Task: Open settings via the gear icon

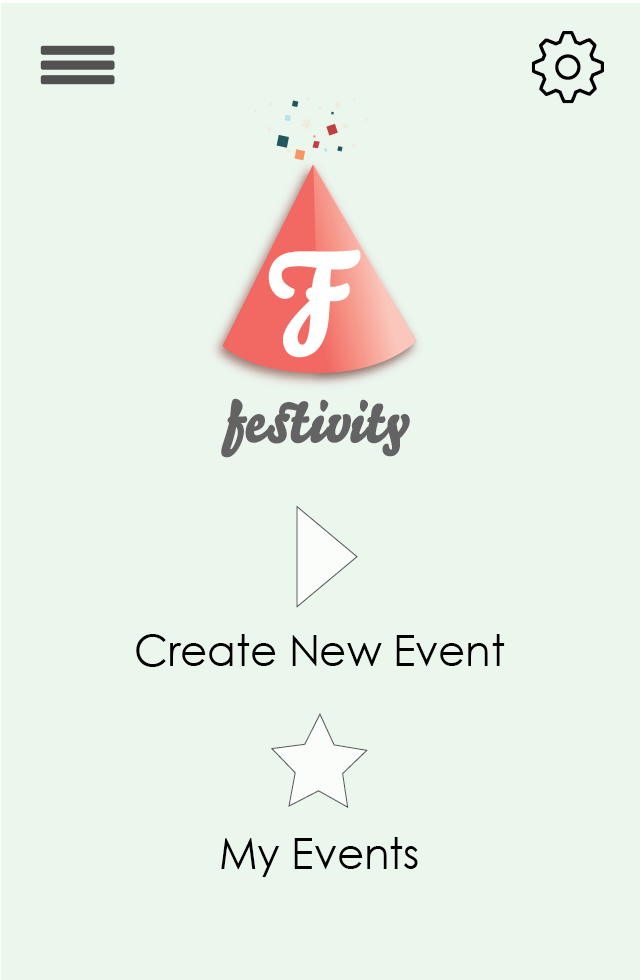Action: point(567,67)
